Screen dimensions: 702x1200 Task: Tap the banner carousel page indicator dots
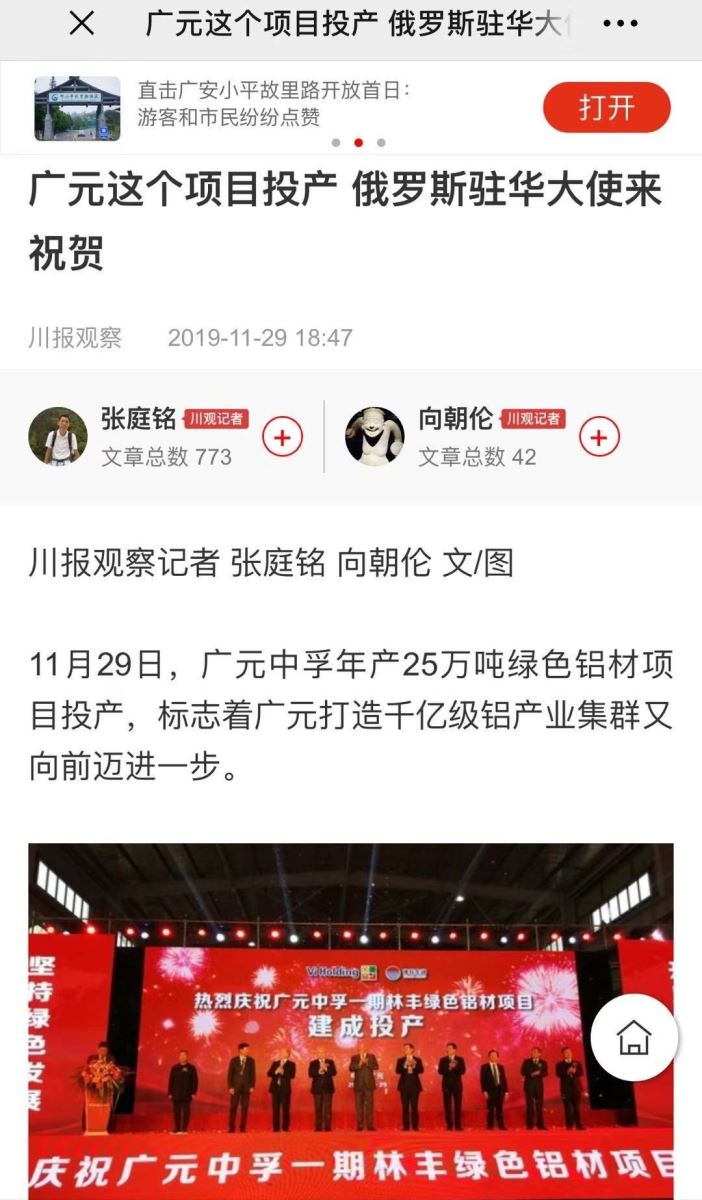(x=358, y=143)
